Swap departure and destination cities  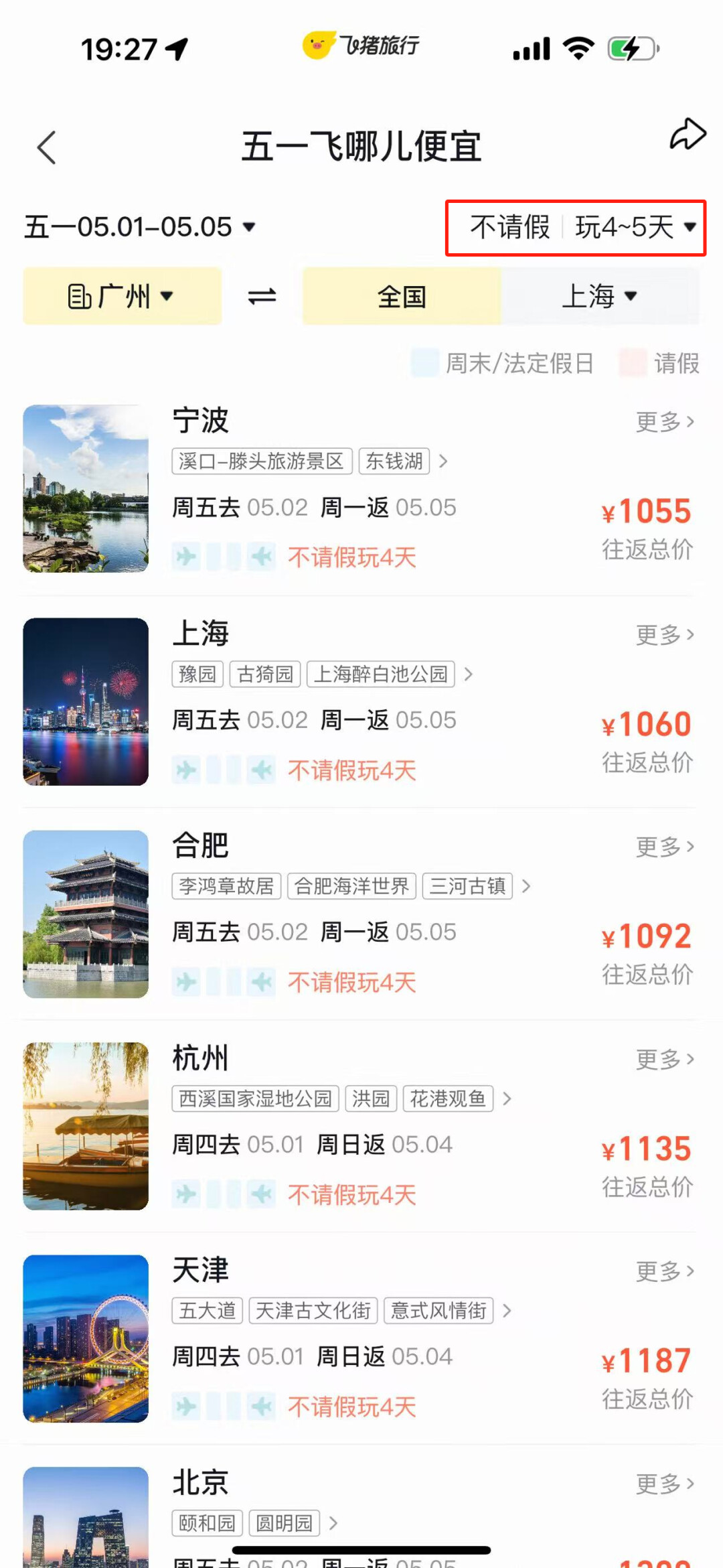(x=262, y=296)
